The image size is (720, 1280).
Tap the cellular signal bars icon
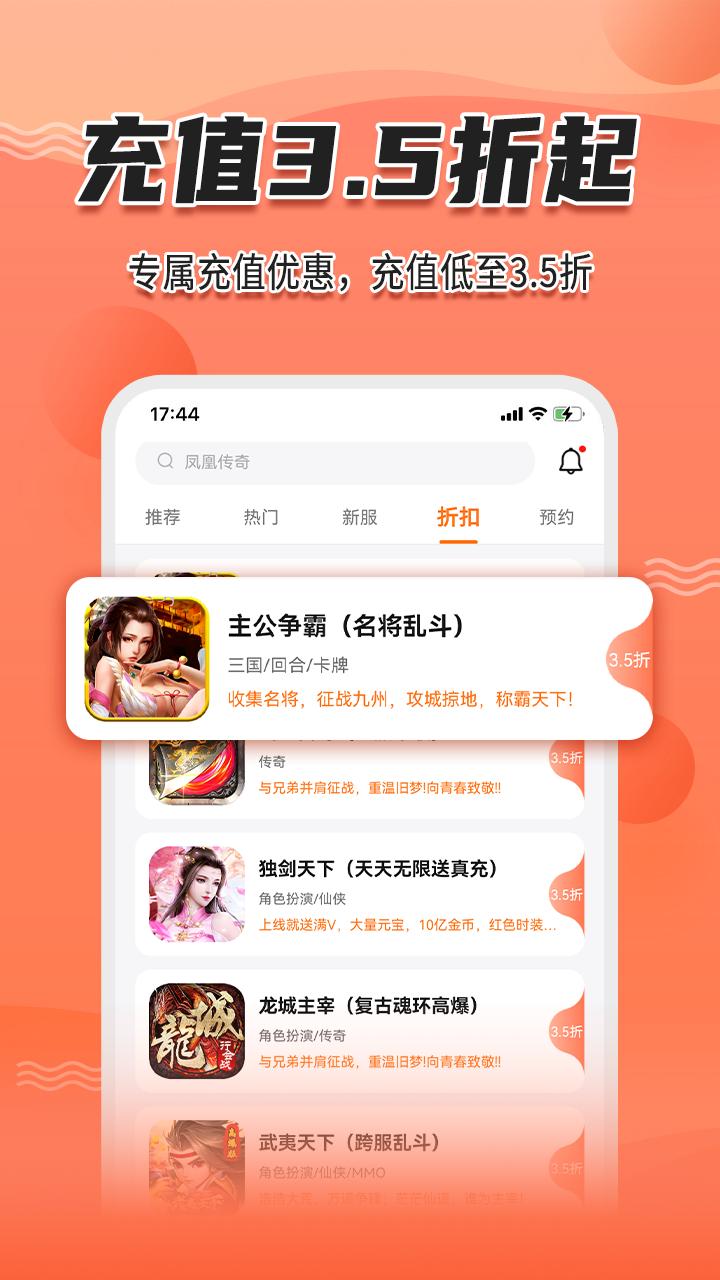click(508, 409)
